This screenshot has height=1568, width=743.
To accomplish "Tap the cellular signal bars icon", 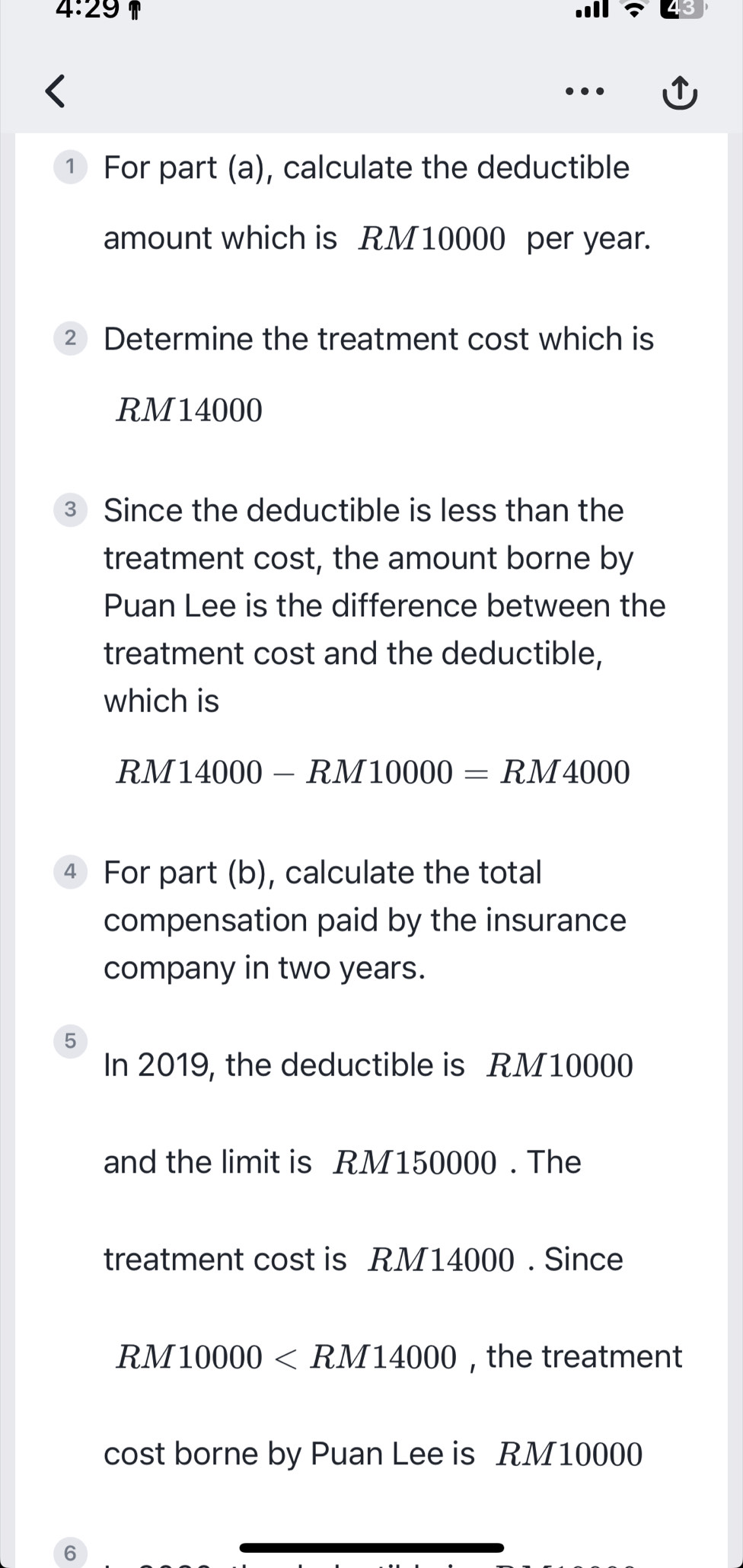I will (592, 11).
